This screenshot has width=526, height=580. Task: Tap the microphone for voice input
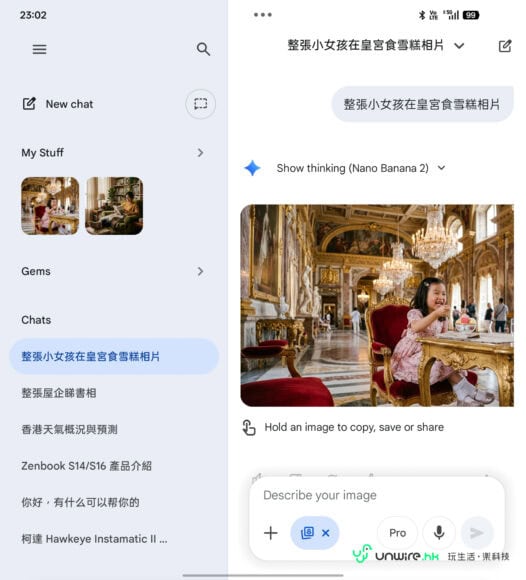pos(439,533)
